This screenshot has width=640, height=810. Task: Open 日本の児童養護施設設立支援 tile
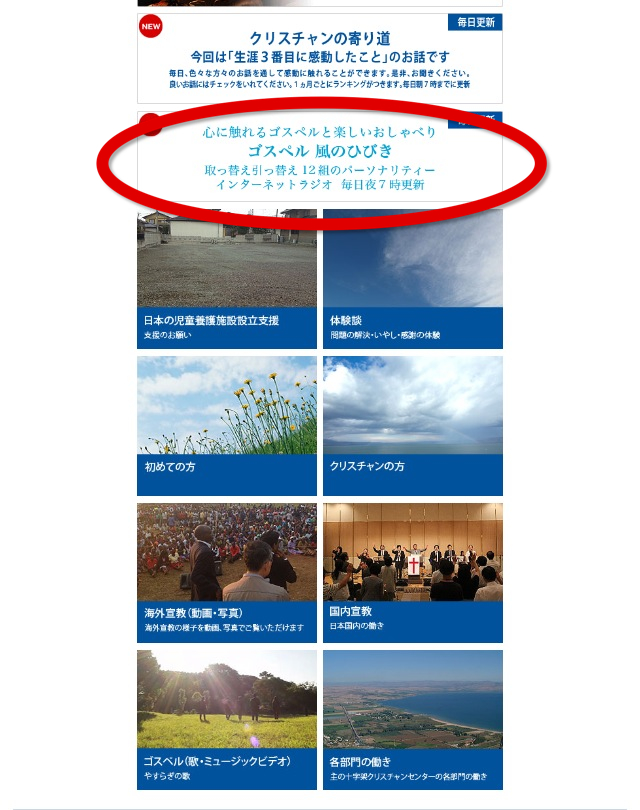pos(227,278)
